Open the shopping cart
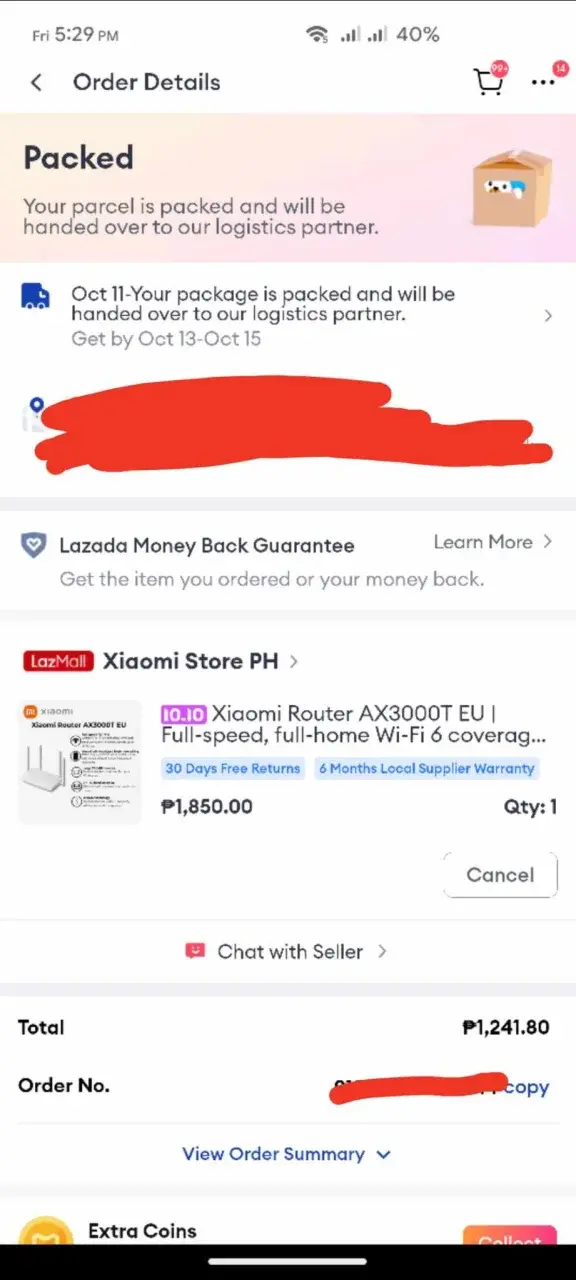The width and height of the screenshot is (576, 1280). click(490, 81)
